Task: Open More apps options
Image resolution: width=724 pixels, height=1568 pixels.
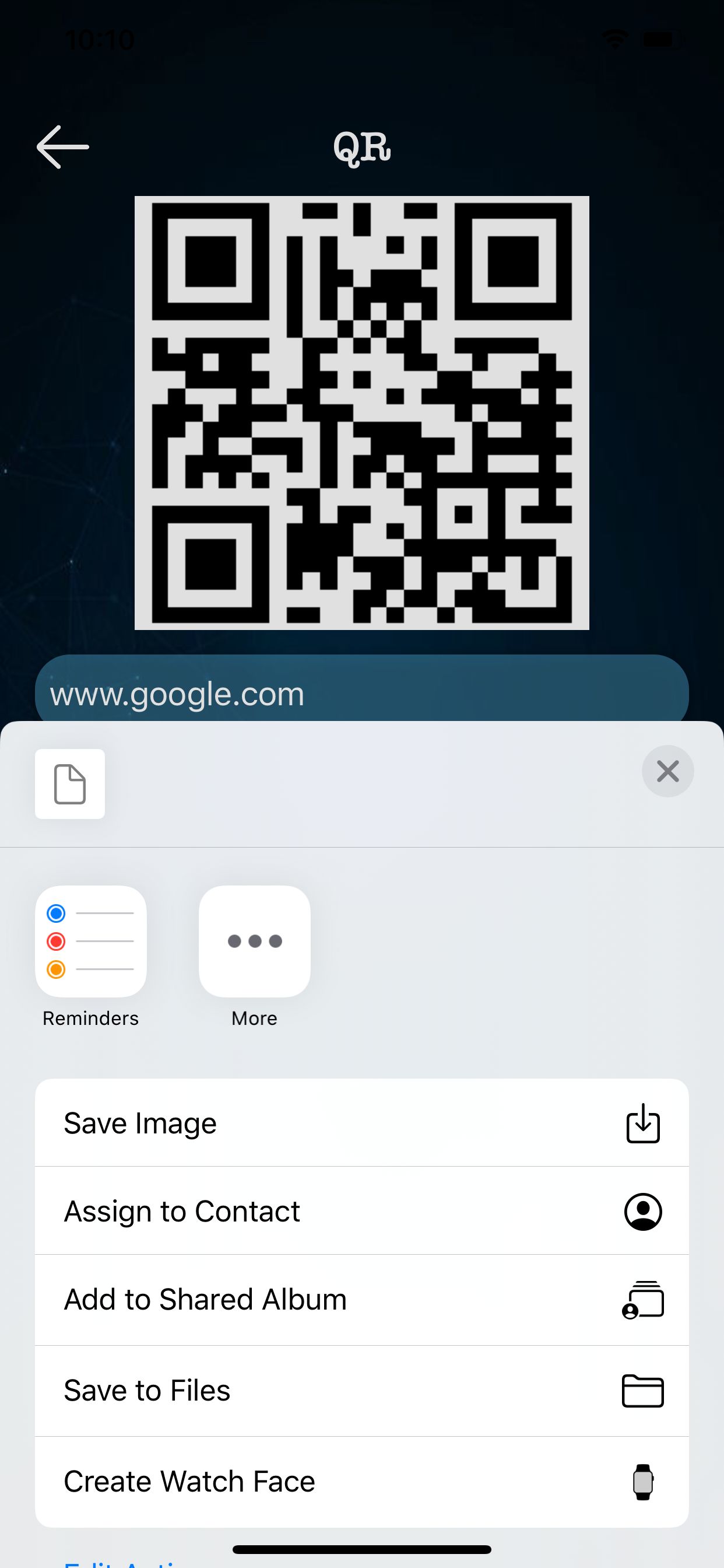Action: point(254,941)
